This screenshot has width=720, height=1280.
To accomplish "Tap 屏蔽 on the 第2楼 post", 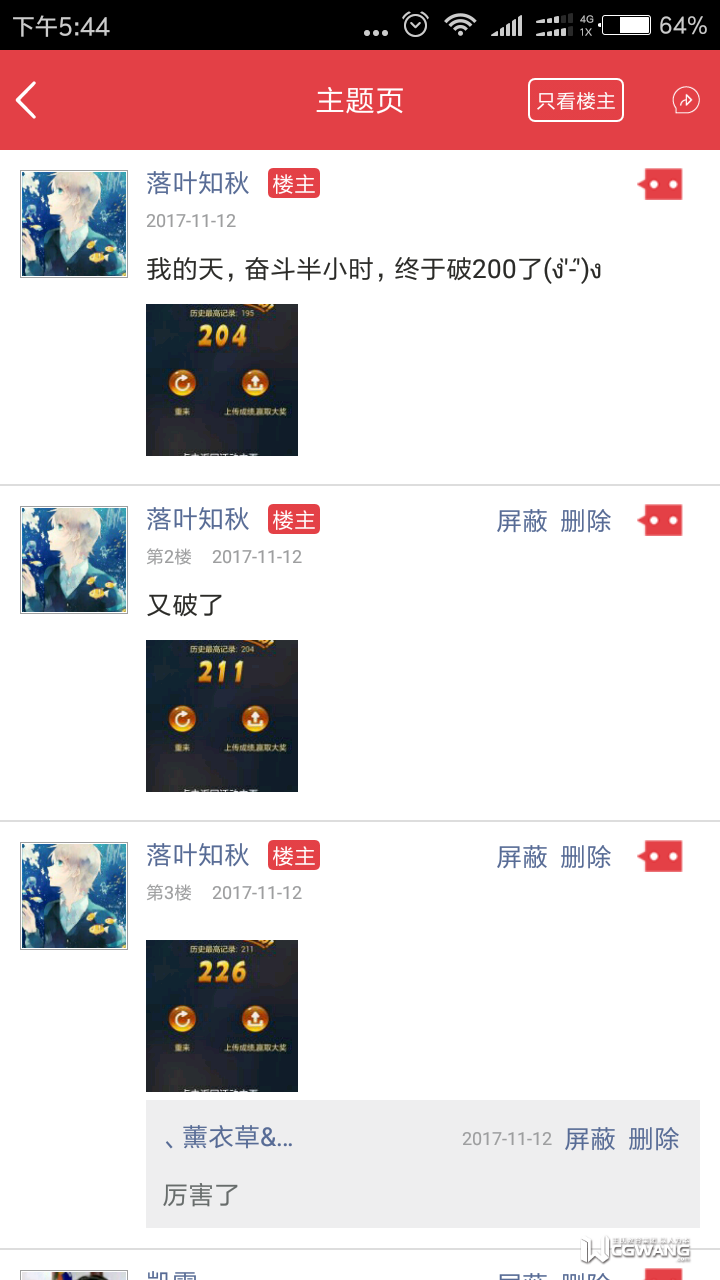I will (522, 521).
